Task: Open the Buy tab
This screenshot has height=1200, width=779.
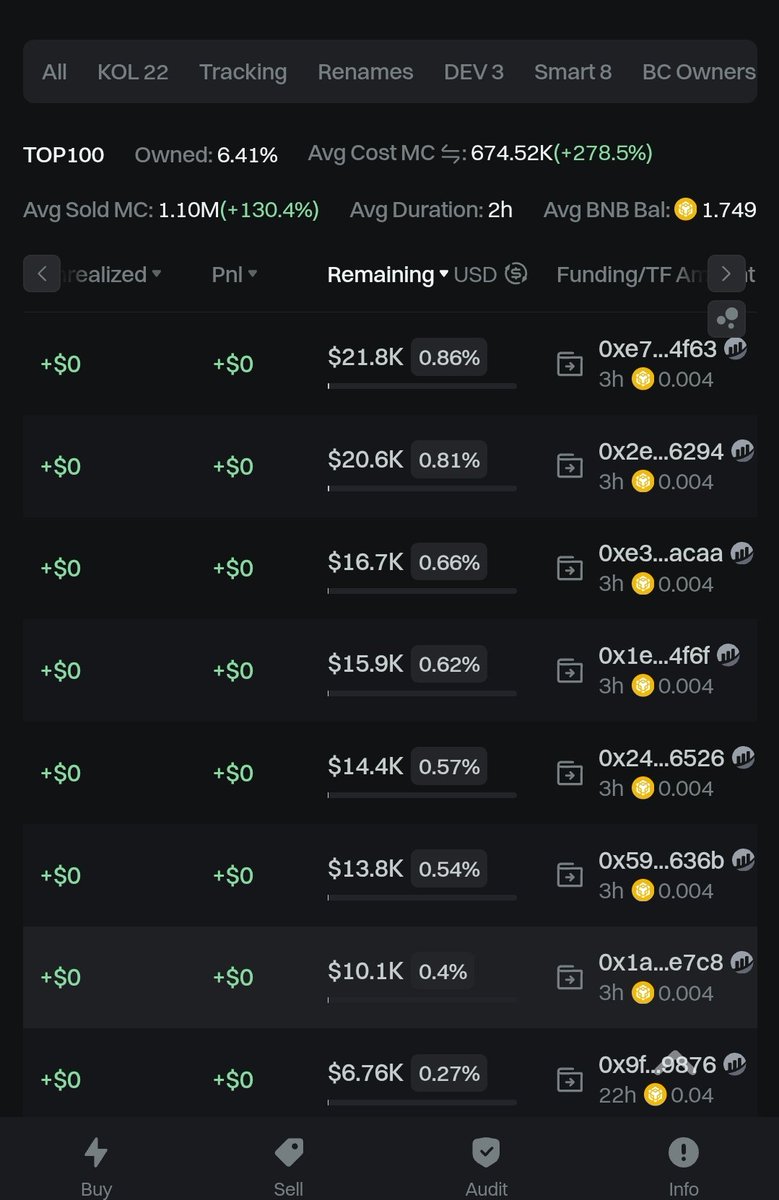Action: click(x=96, y=1165)
